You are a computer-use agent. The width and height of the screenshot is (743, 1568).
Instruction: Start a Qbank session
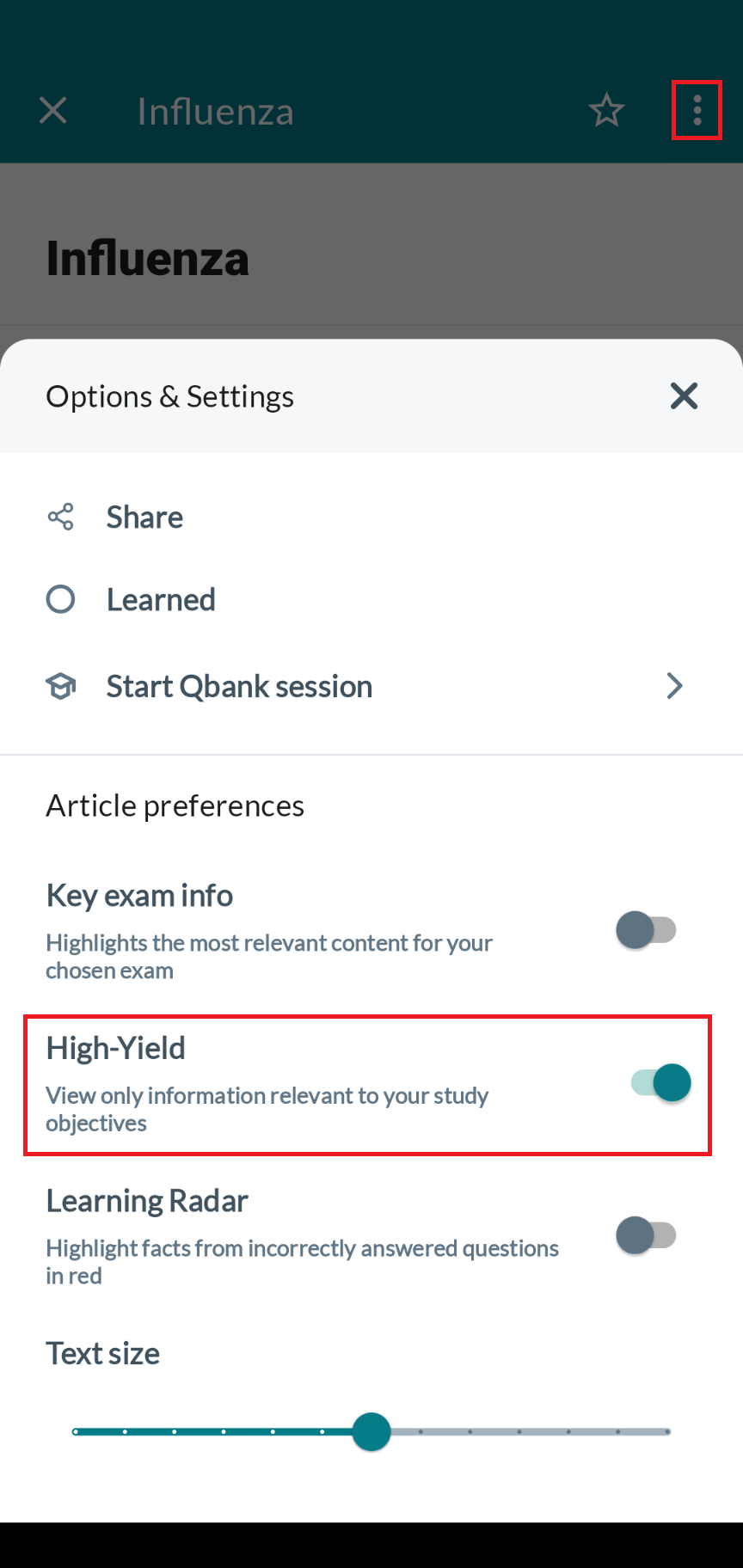pos(371,686)
